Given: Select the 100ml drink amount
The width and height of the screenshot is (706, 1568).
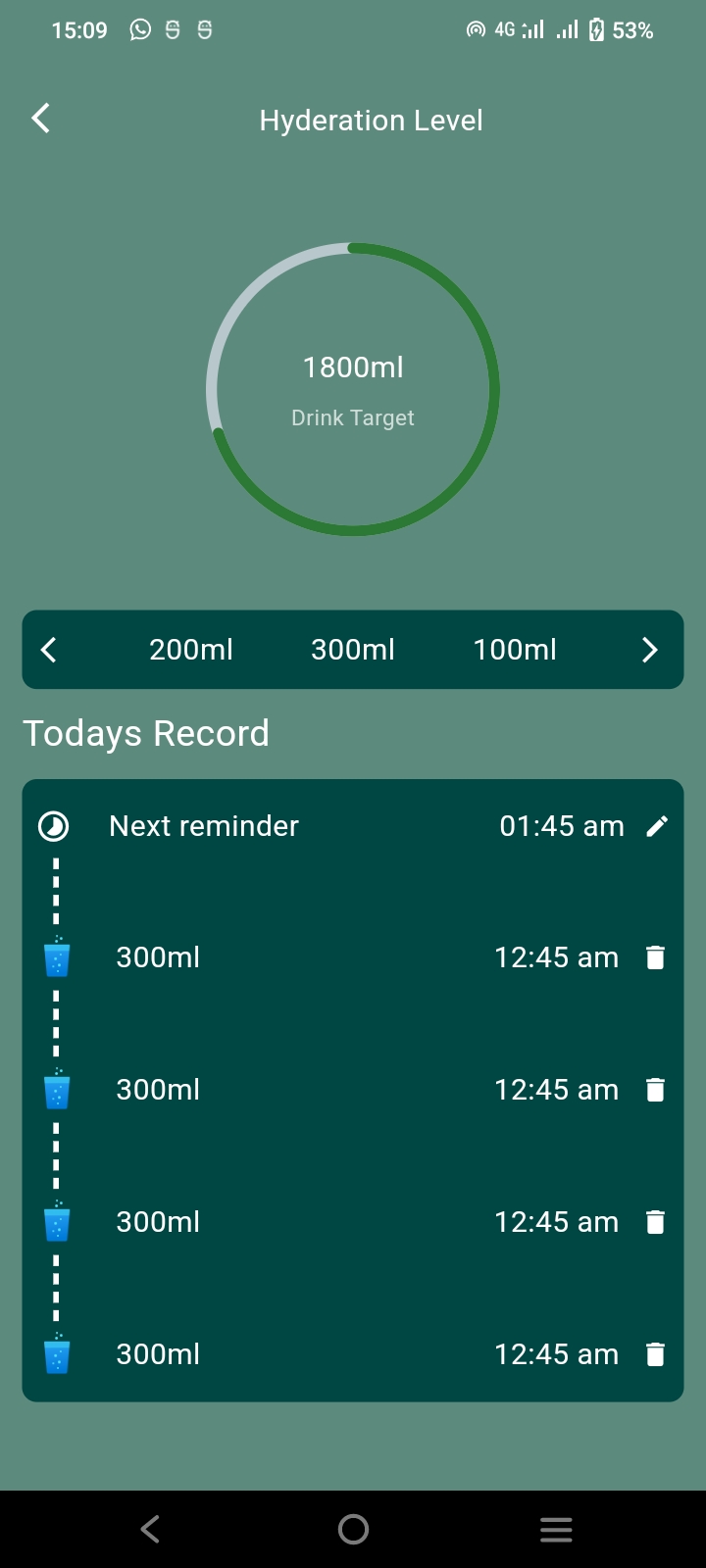Looking at the screenshot, I should [x=514, y=650].
